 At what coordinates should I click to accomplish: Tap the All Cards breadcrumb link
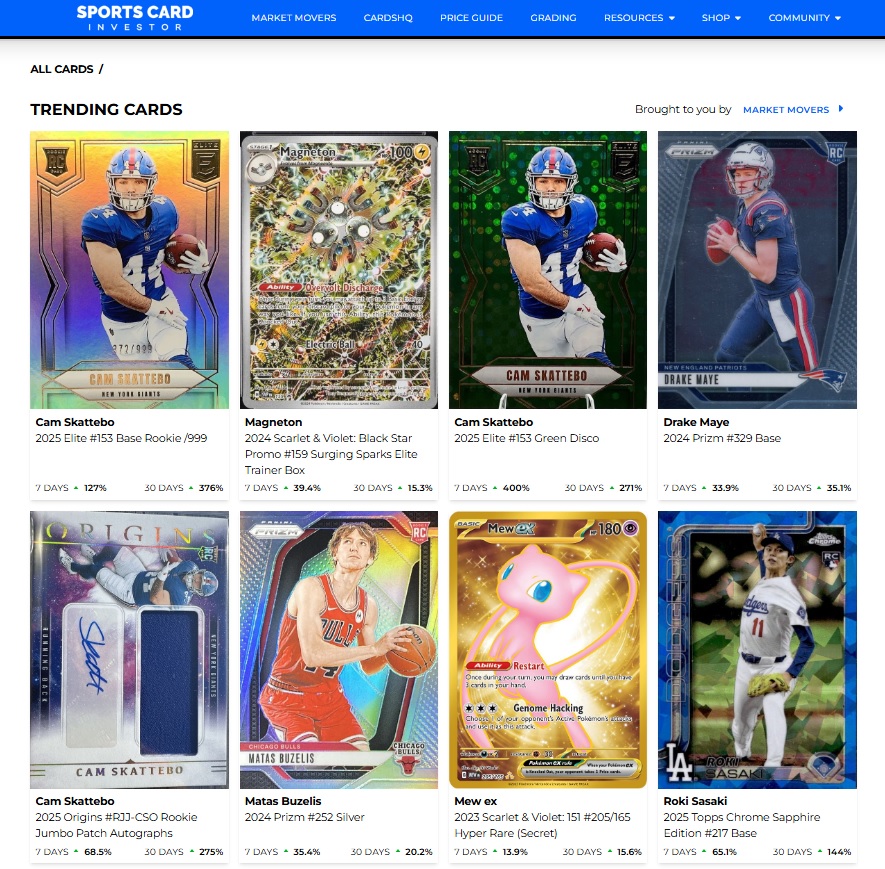click(62, 69)
